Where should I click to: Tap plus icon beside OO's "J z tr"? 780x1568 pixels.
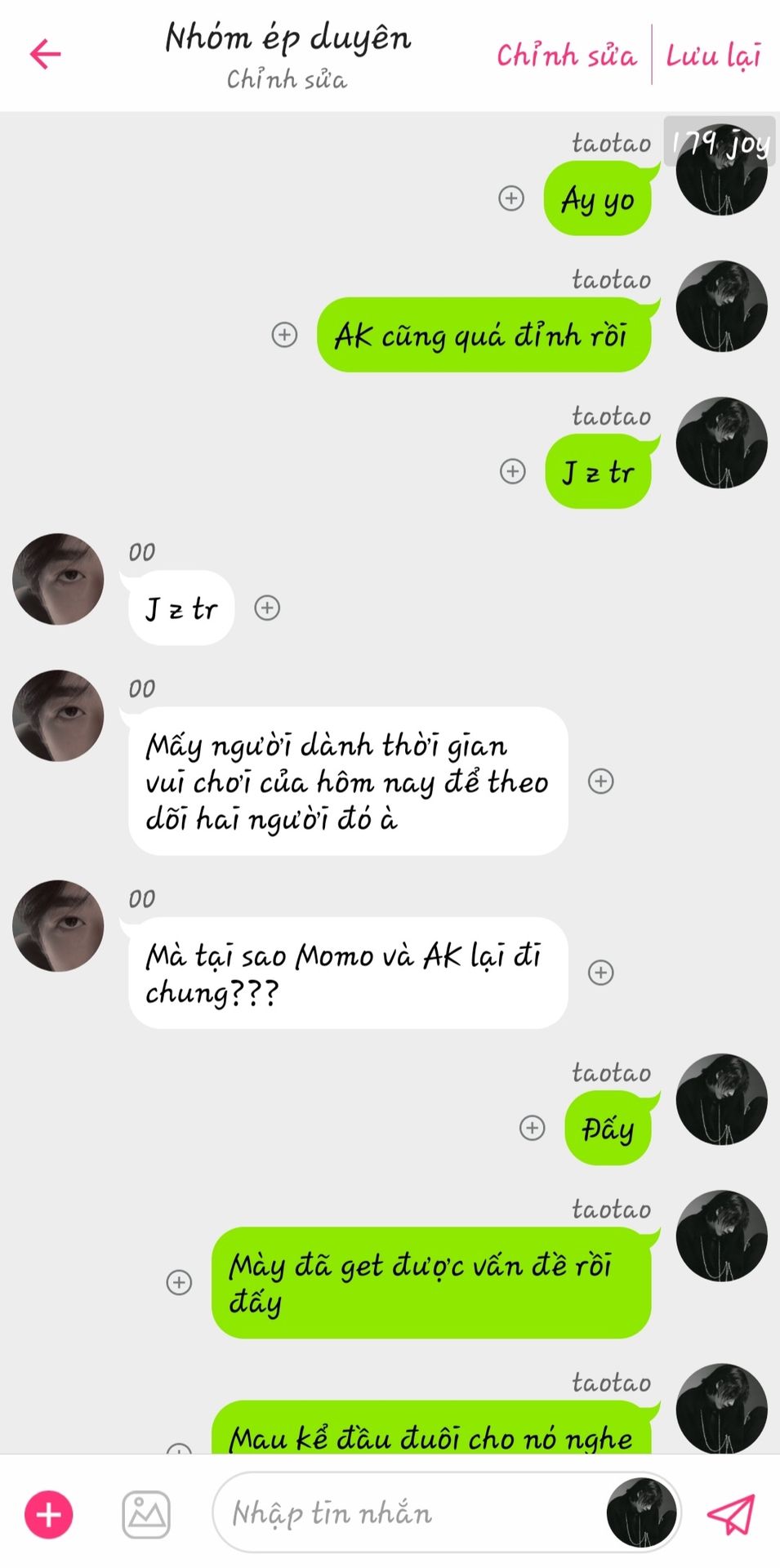[267, 608]
